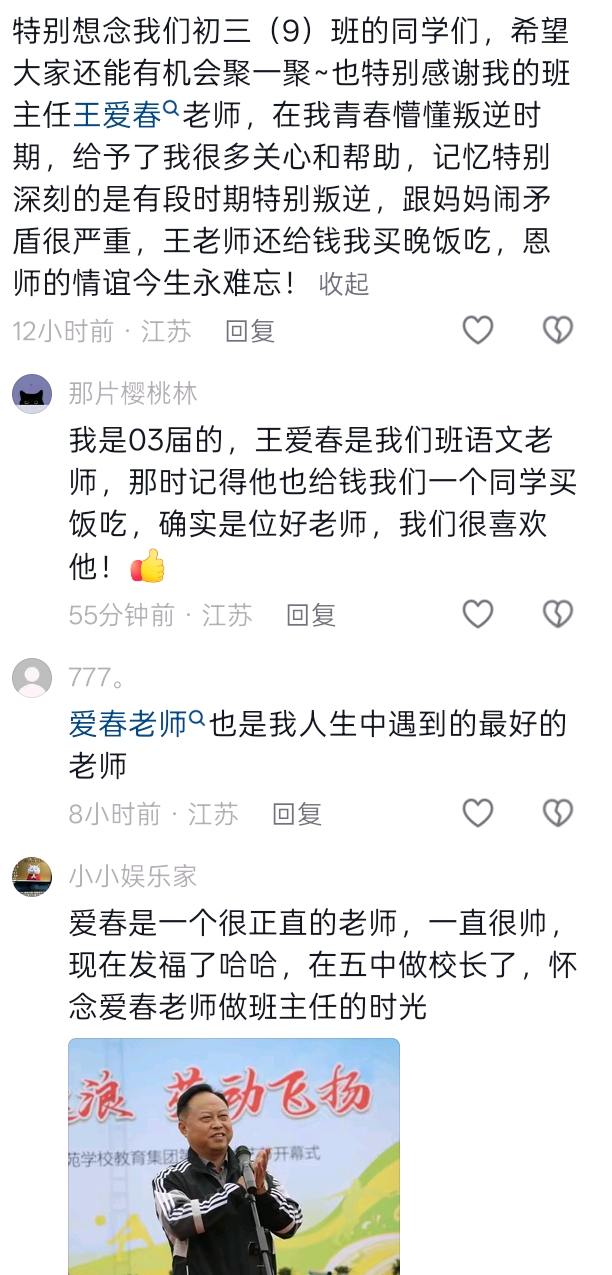
Task: Like the comment posted 12小时前
Action: coord(478,330)
